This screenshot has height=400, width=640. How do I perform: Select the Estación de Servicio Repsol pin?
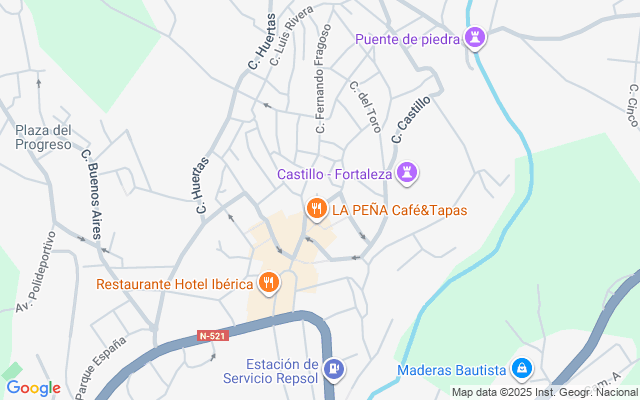click(x=335, y=370)
